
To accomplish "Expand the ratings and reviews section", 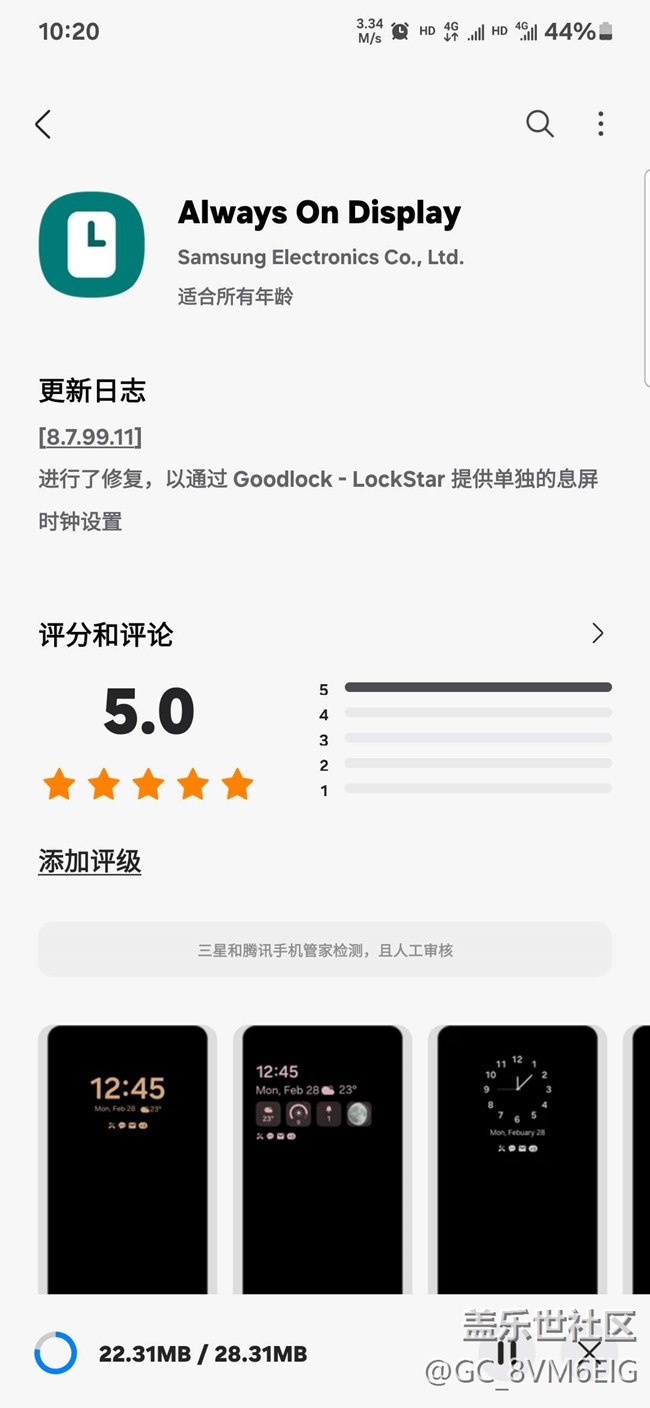I will (x=597, y=633).
